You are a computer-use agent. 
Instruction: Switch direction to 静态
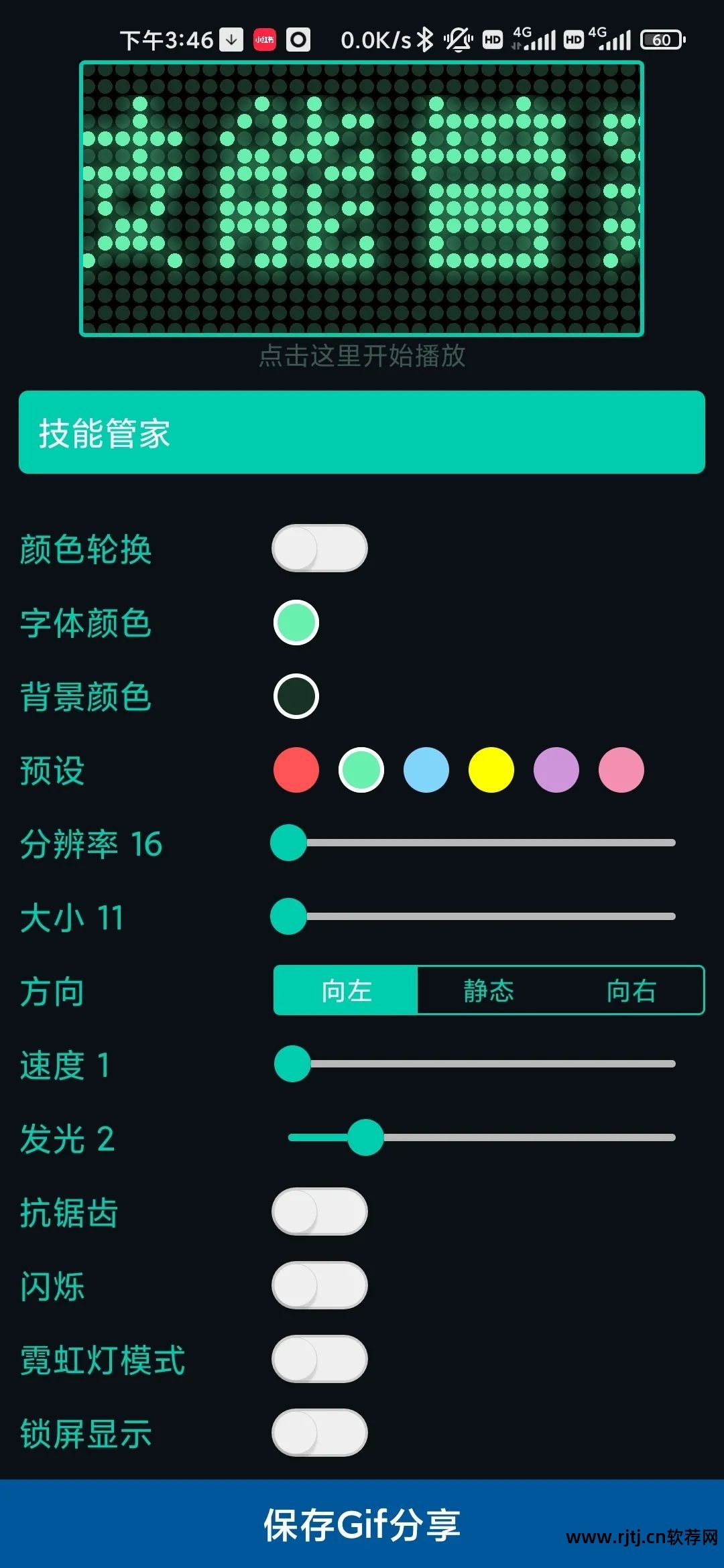(x=489, y=990)
